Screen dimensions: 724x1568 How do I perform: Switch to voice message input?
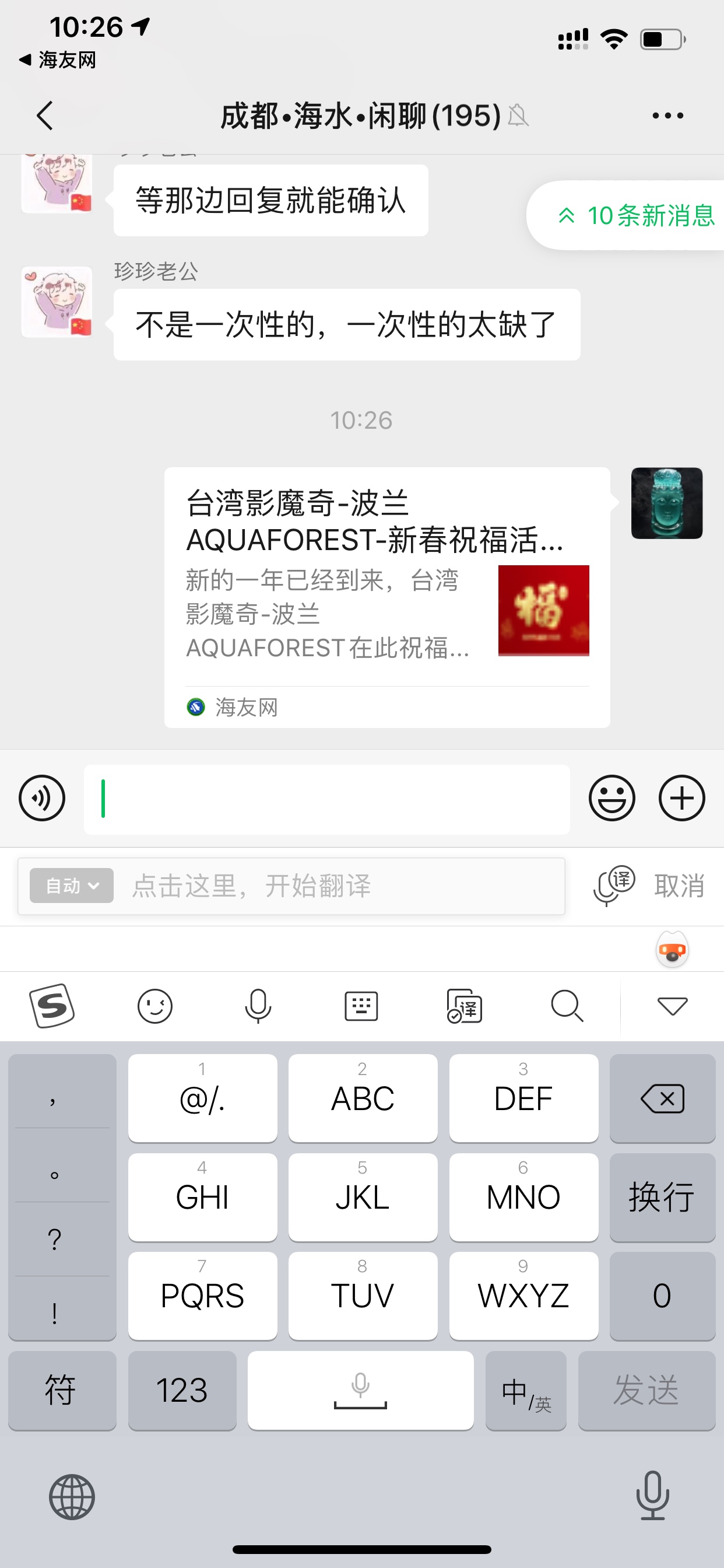[x=42, y=798]
